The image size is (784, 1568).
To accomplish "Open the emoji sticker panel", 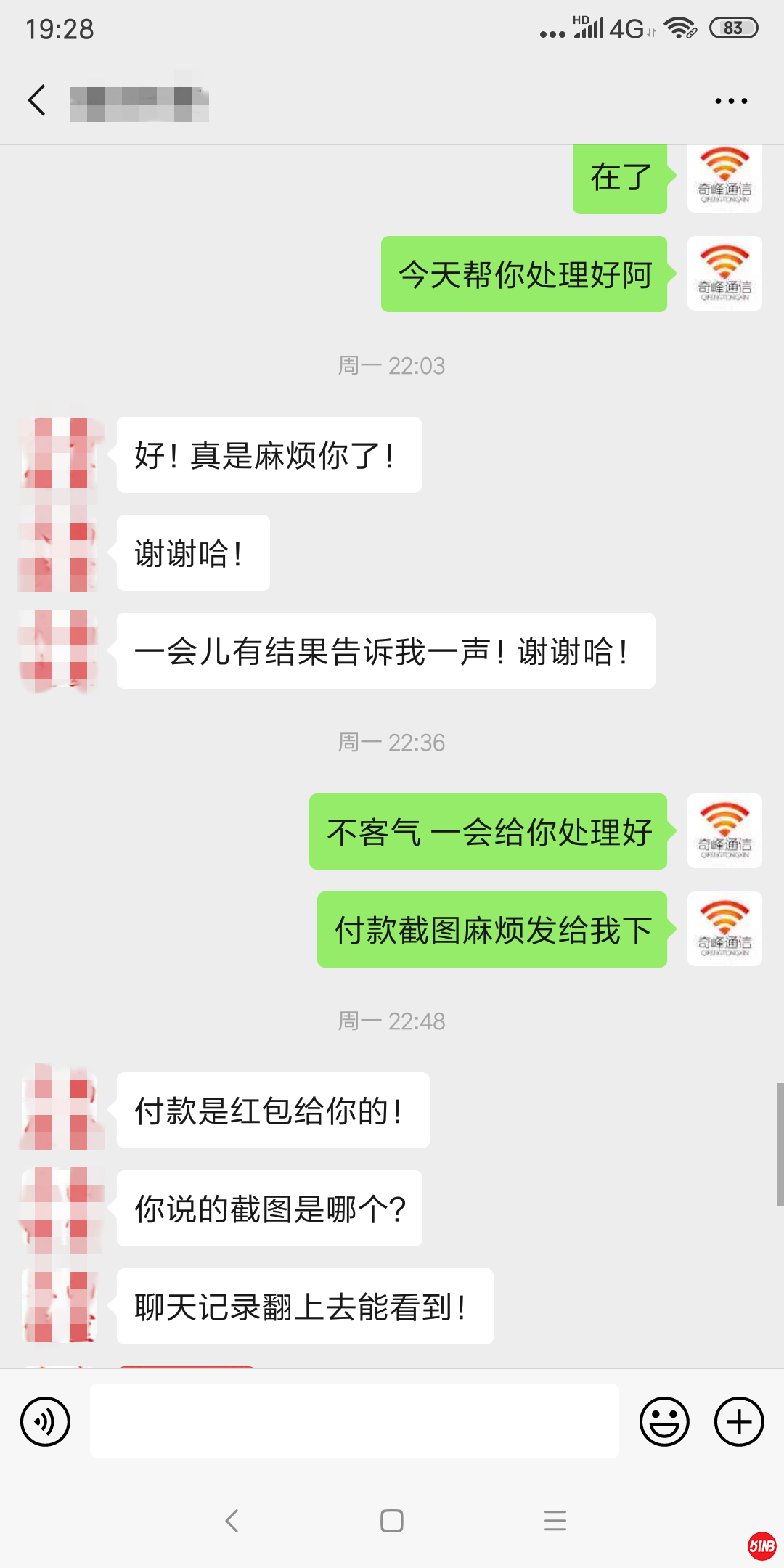I will click(x=663, y=1421).
